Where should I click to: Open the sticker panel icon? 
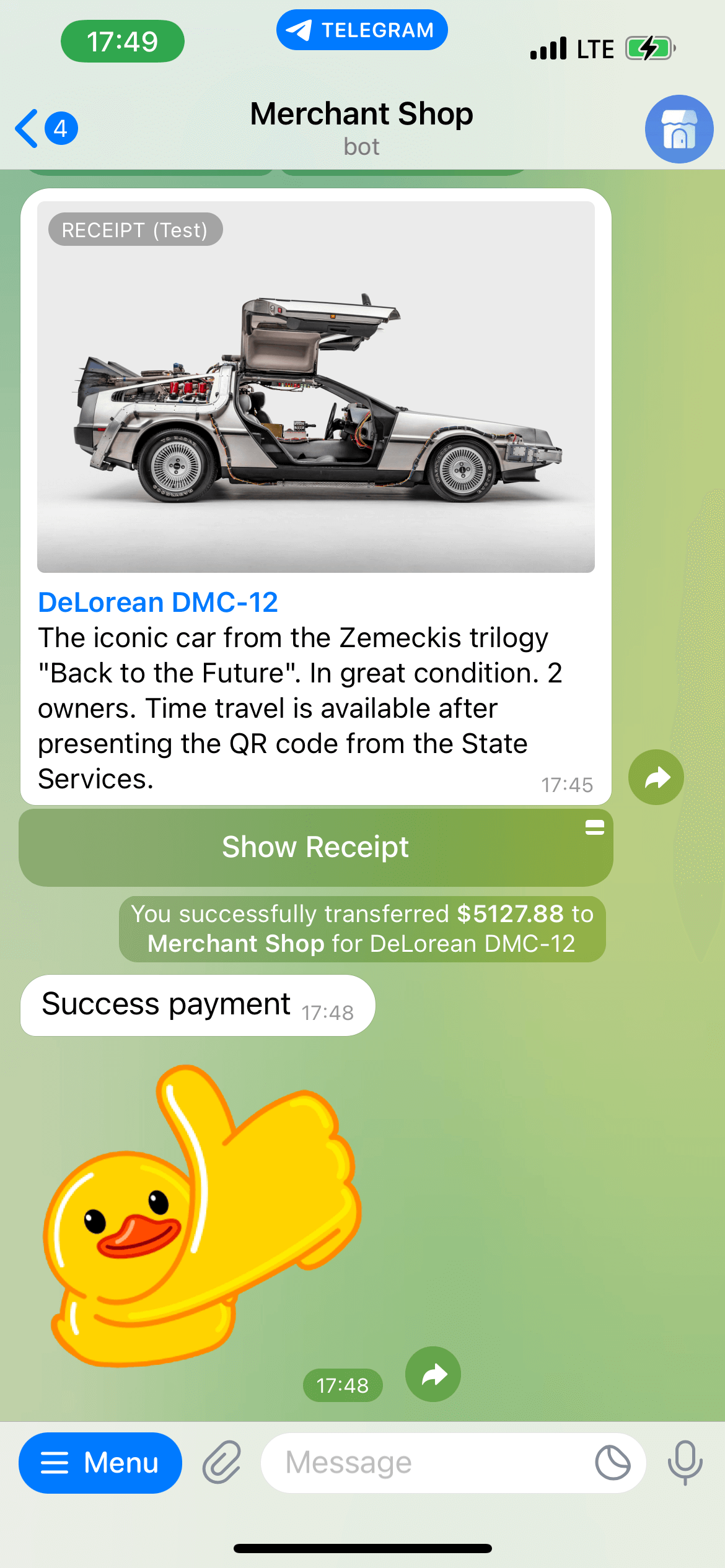point(612,1463)
